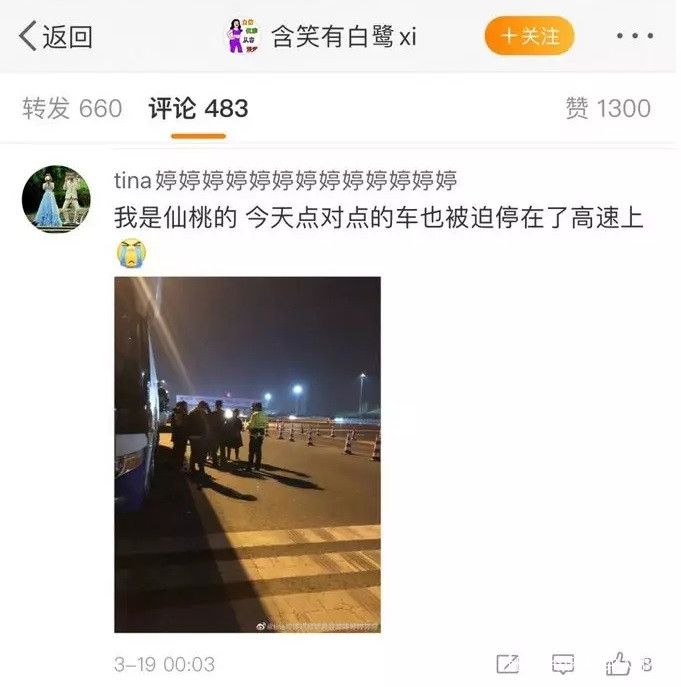Follow the author with +关注 button

[529, 37]
